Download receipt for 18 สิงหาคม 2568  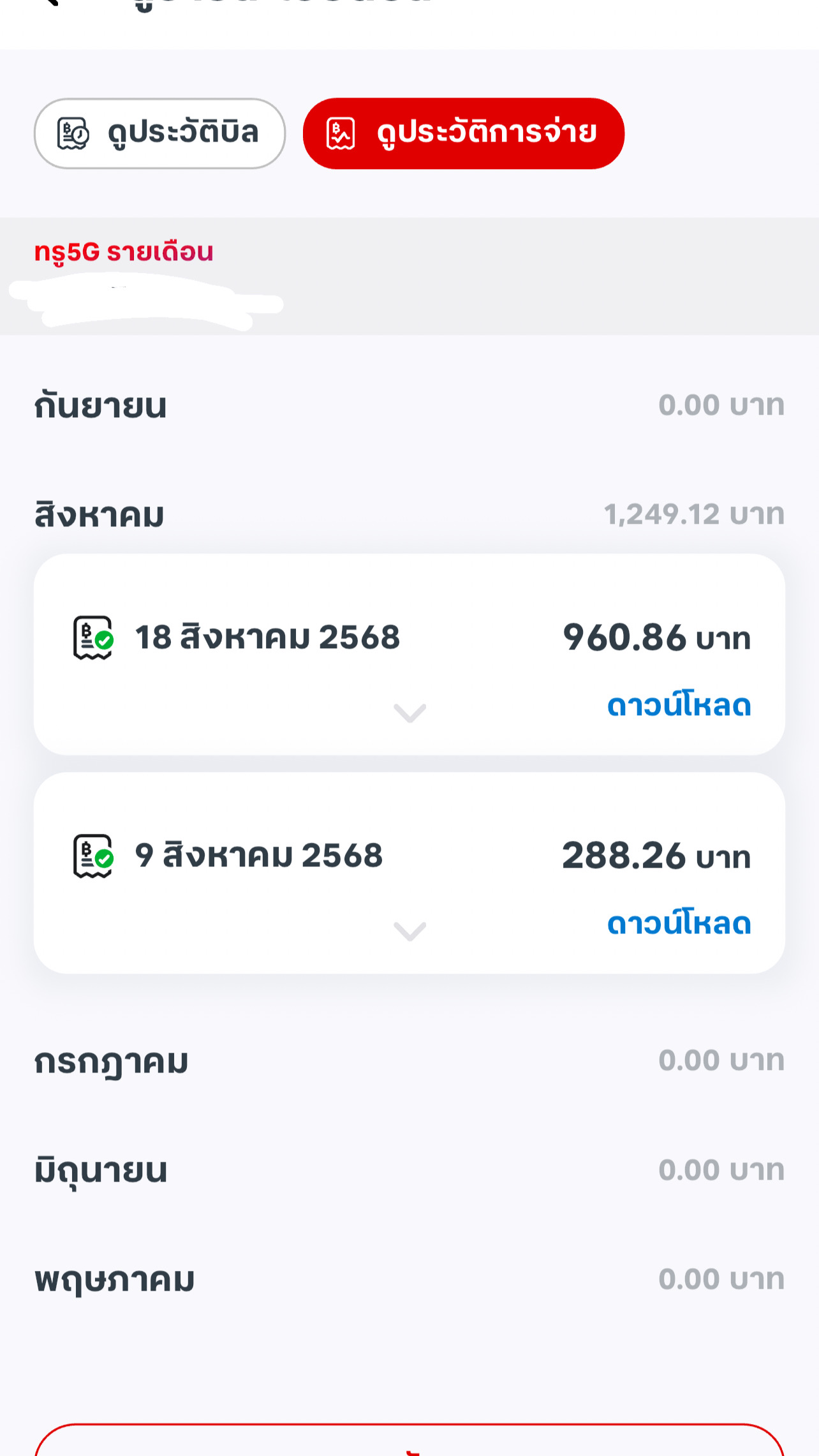tap(679, 705)
